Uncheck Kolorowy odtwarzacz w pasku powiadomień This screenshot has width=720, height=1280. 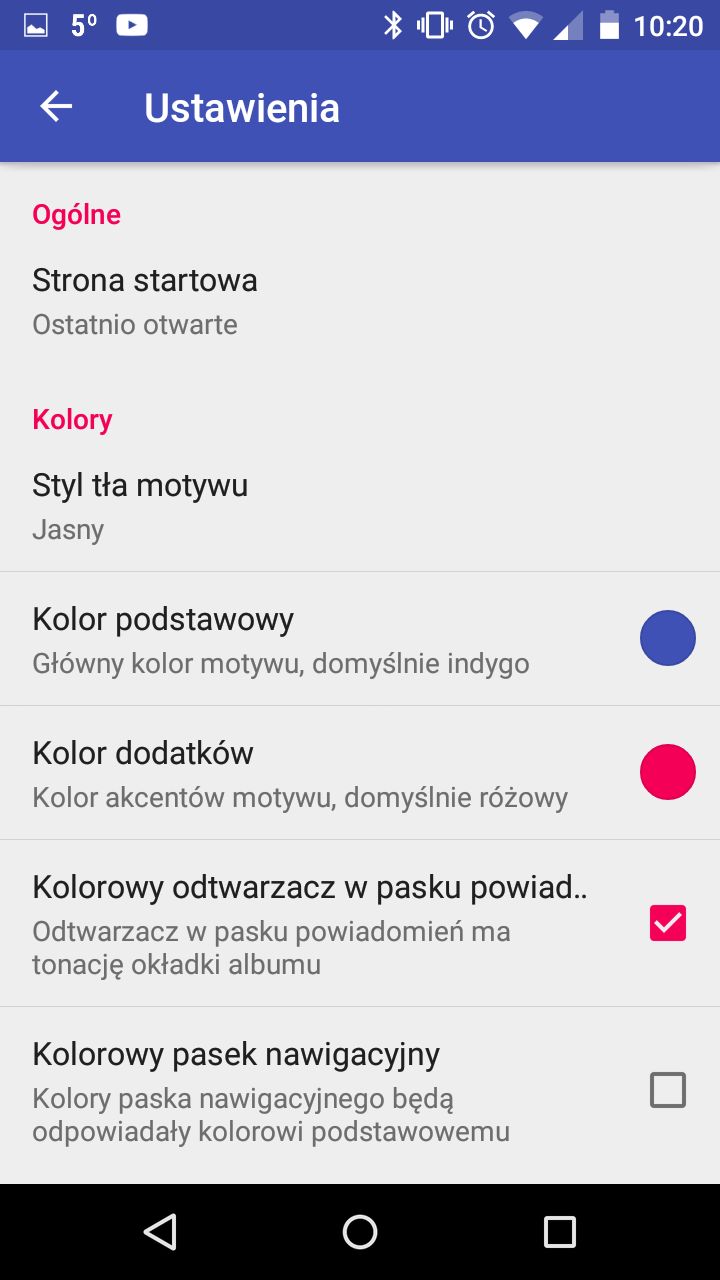click(x=668, y=923)
